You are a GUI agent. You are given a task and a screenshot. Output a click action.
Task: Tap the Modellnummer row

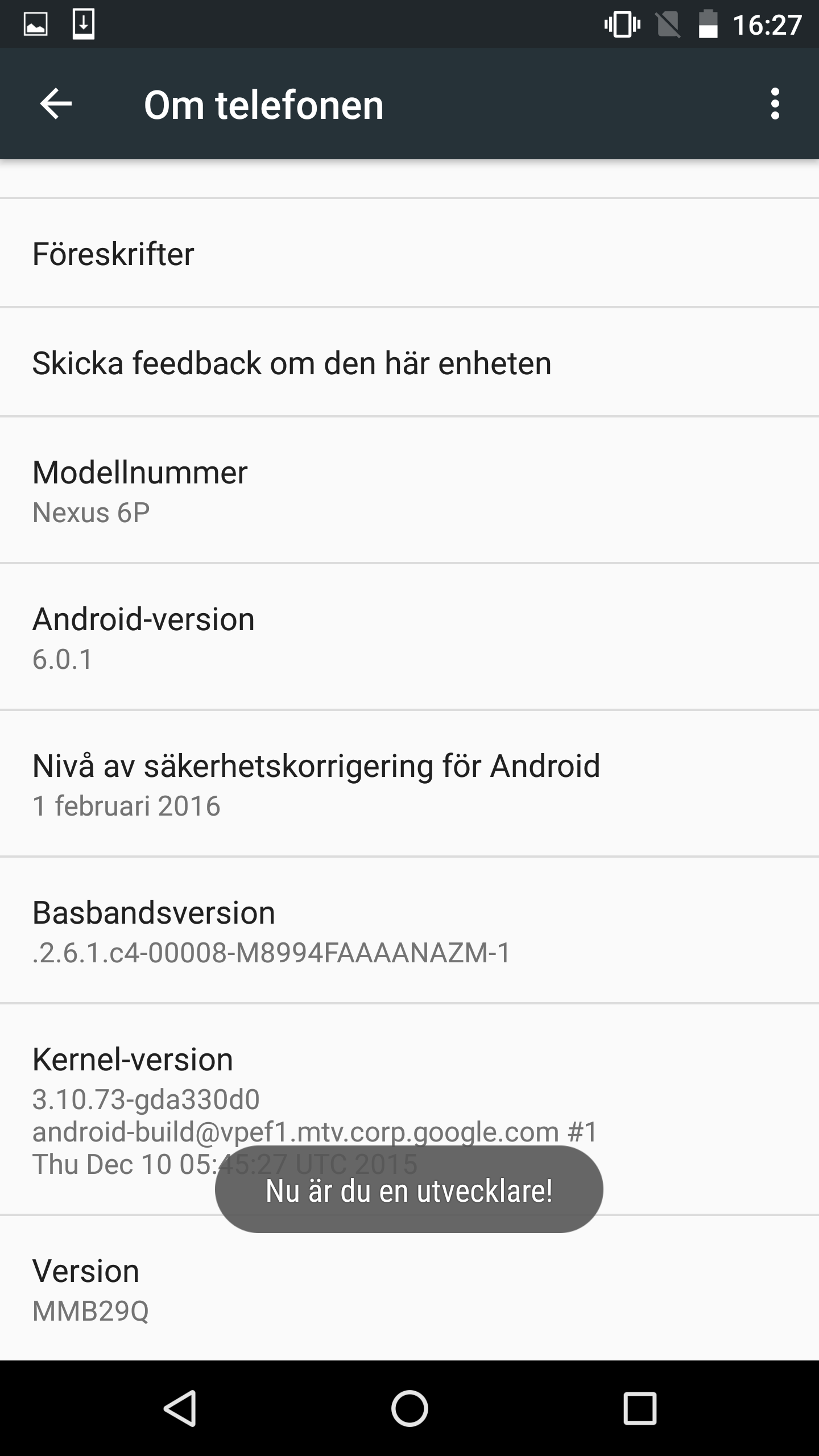click(409, 490)
